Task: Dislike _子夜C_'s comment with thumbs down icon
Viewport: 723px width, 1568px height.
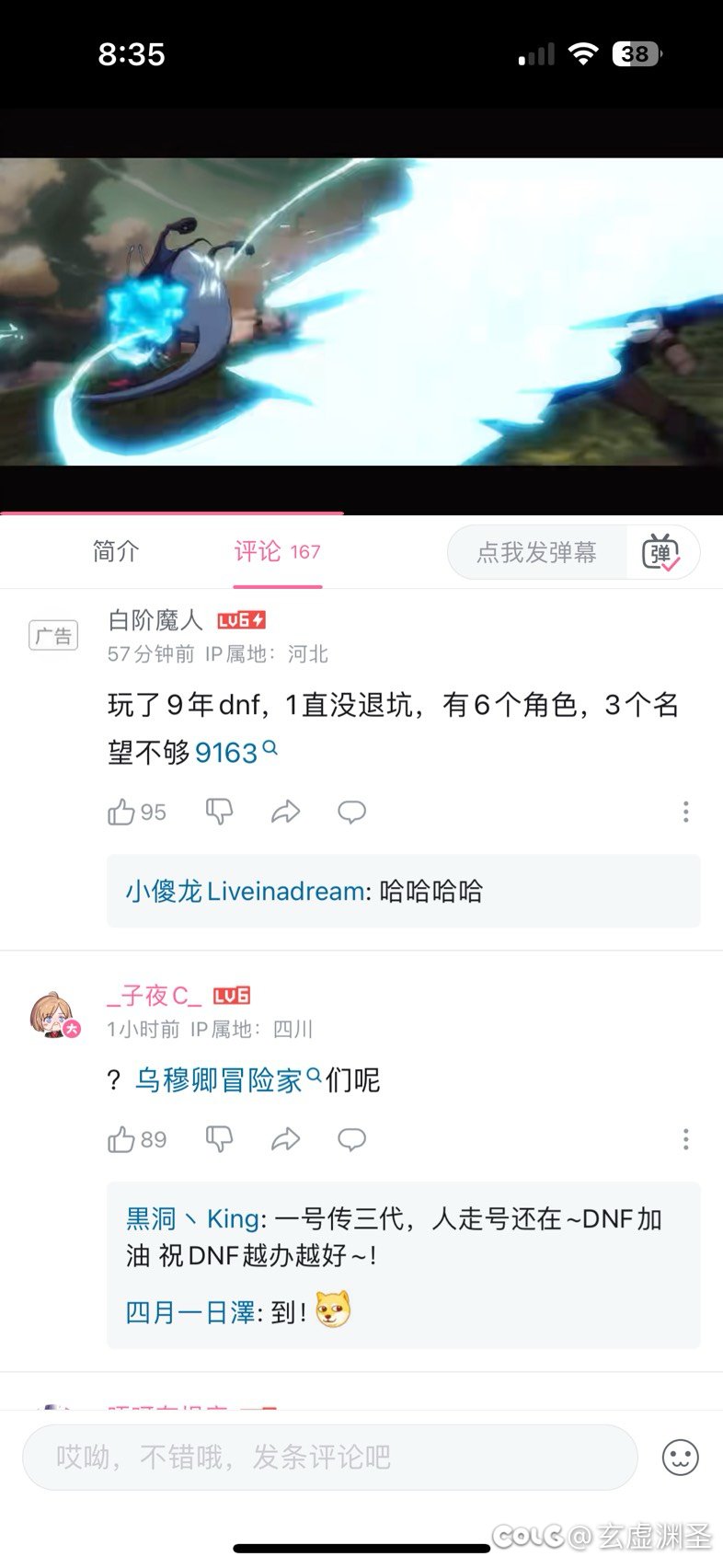Action: coord(218,1139)
